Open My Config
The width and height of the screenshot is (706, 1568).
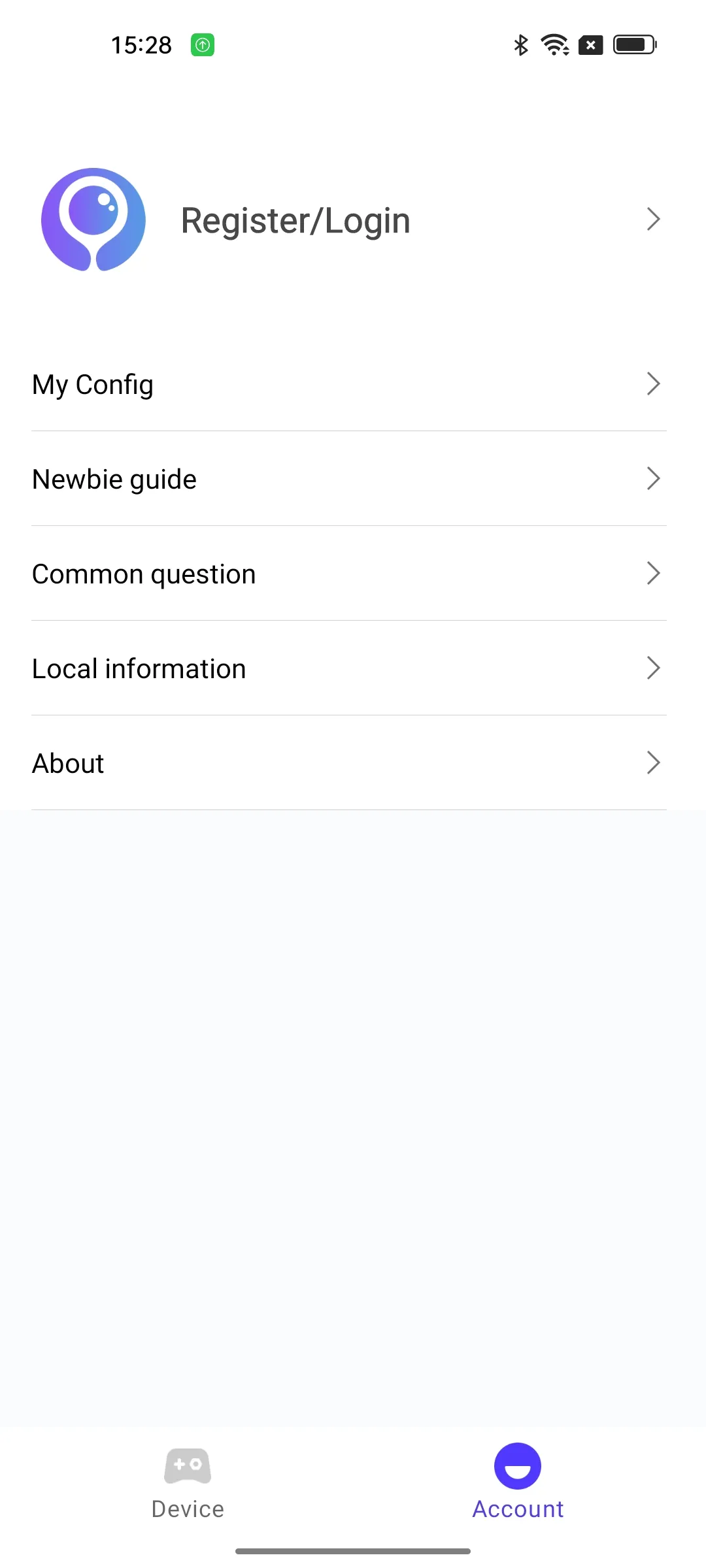point(349,384)
